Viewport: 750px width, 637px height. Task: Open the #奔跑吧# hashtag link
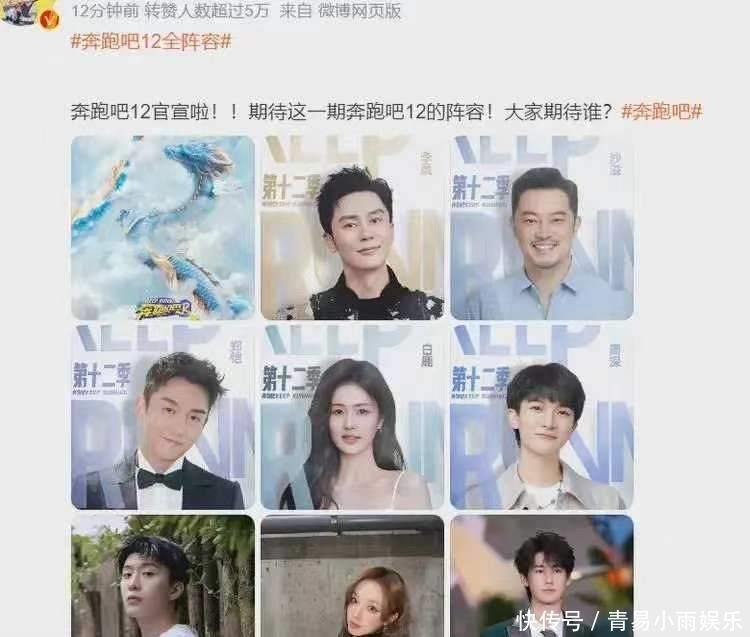point(661,111)
